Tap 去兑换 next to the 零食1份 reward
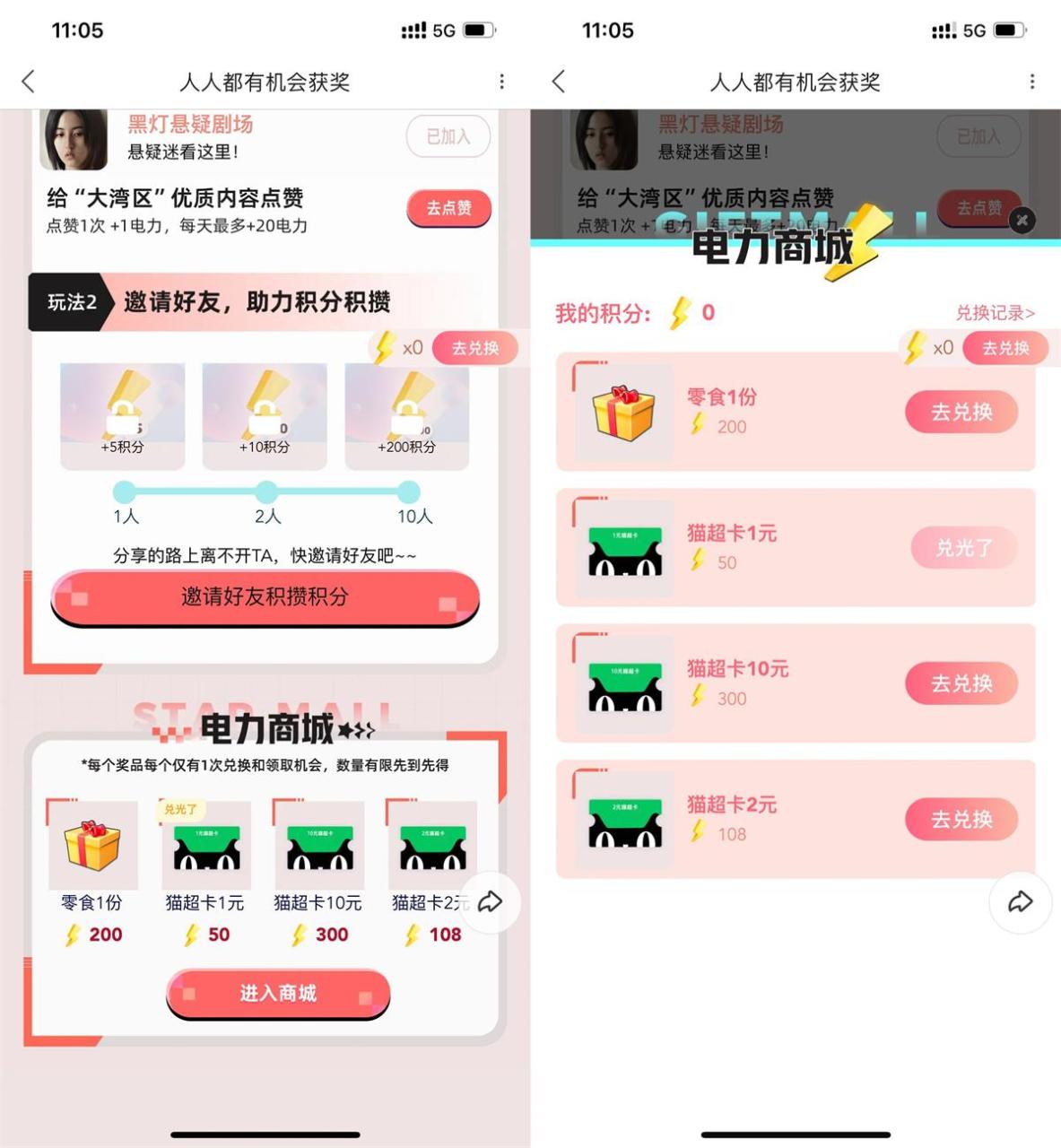This screenshot has height=1148, width=1061. (961, 412)
